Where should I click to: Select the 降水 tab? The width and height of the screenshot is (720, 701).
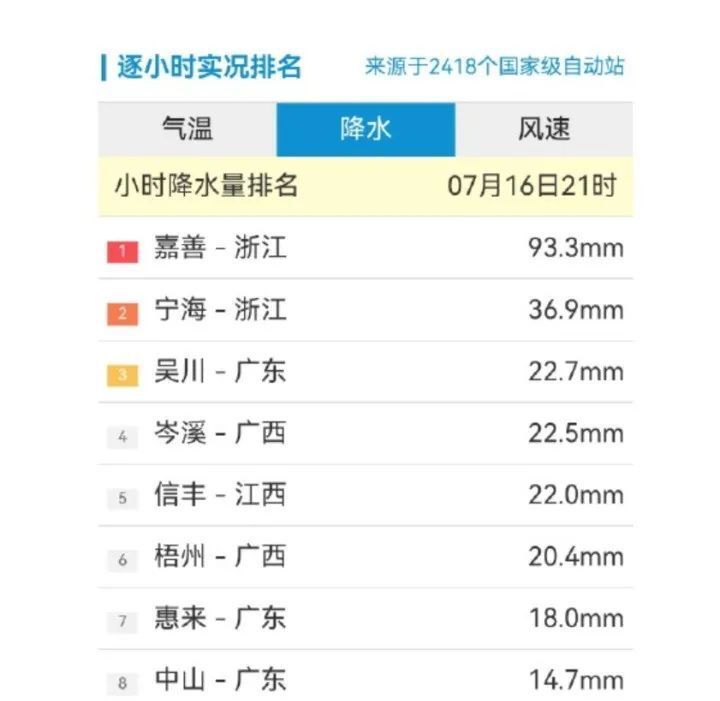365,129
